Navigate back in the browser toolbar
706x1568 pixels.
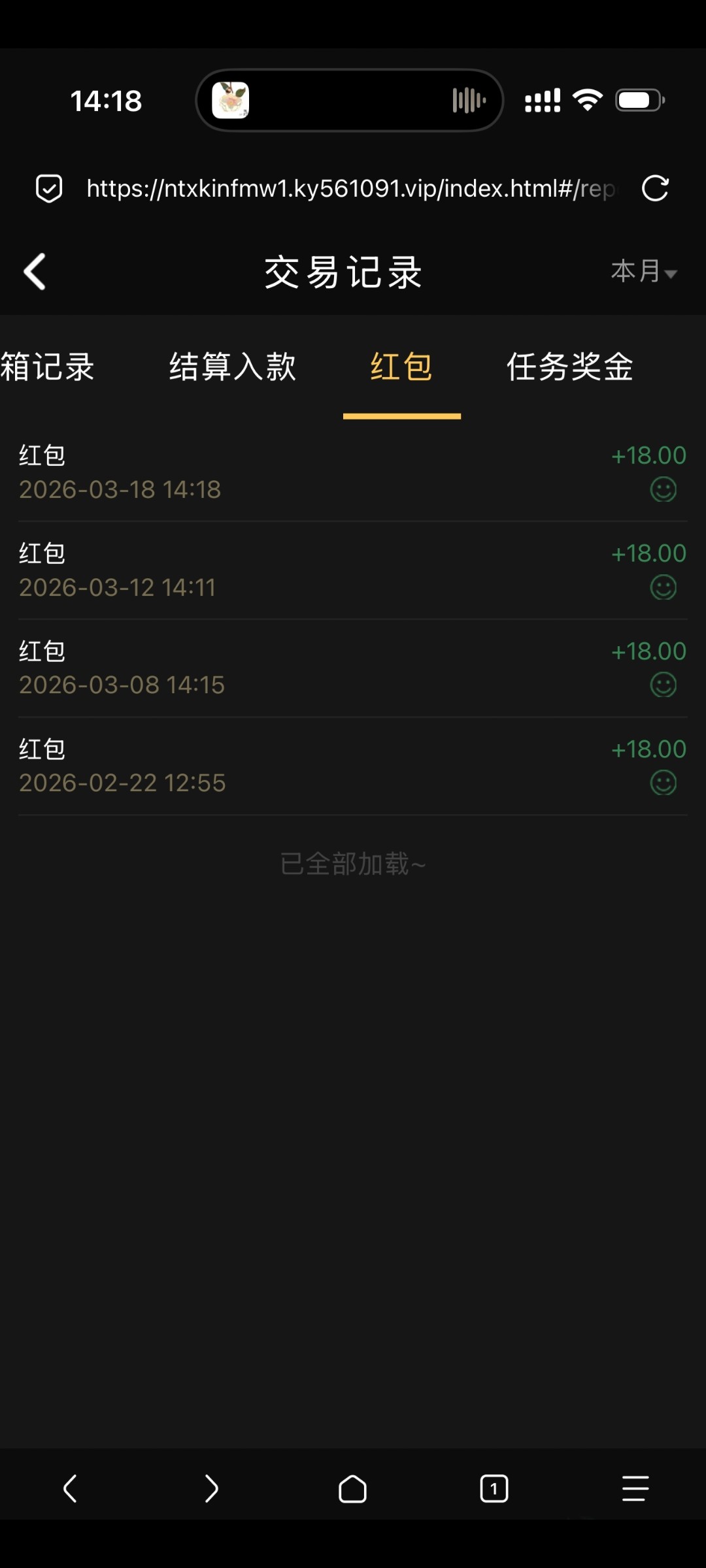(x=70, y=1489)
